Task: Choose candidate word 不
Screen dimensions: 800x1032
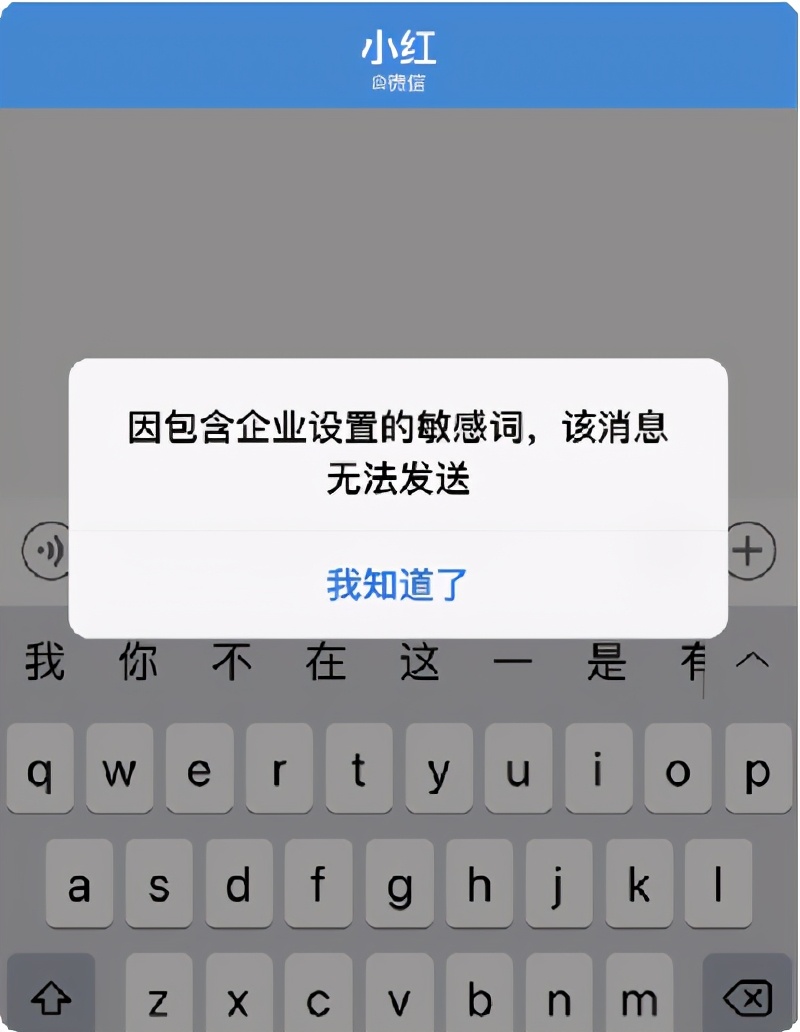Action: (232, 663)
